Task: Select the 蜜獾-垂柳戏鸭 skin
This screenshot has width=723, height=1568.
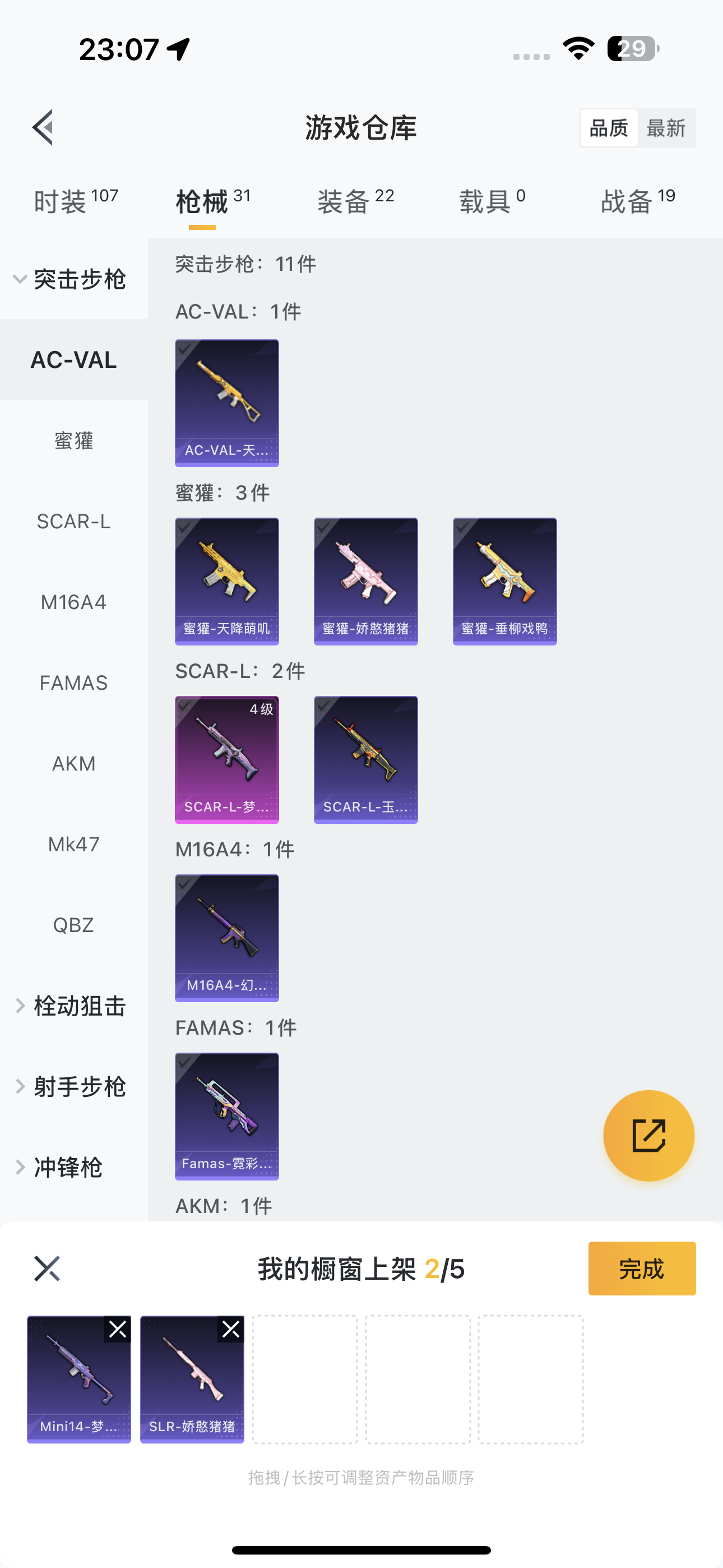Action: pos(504,582)
